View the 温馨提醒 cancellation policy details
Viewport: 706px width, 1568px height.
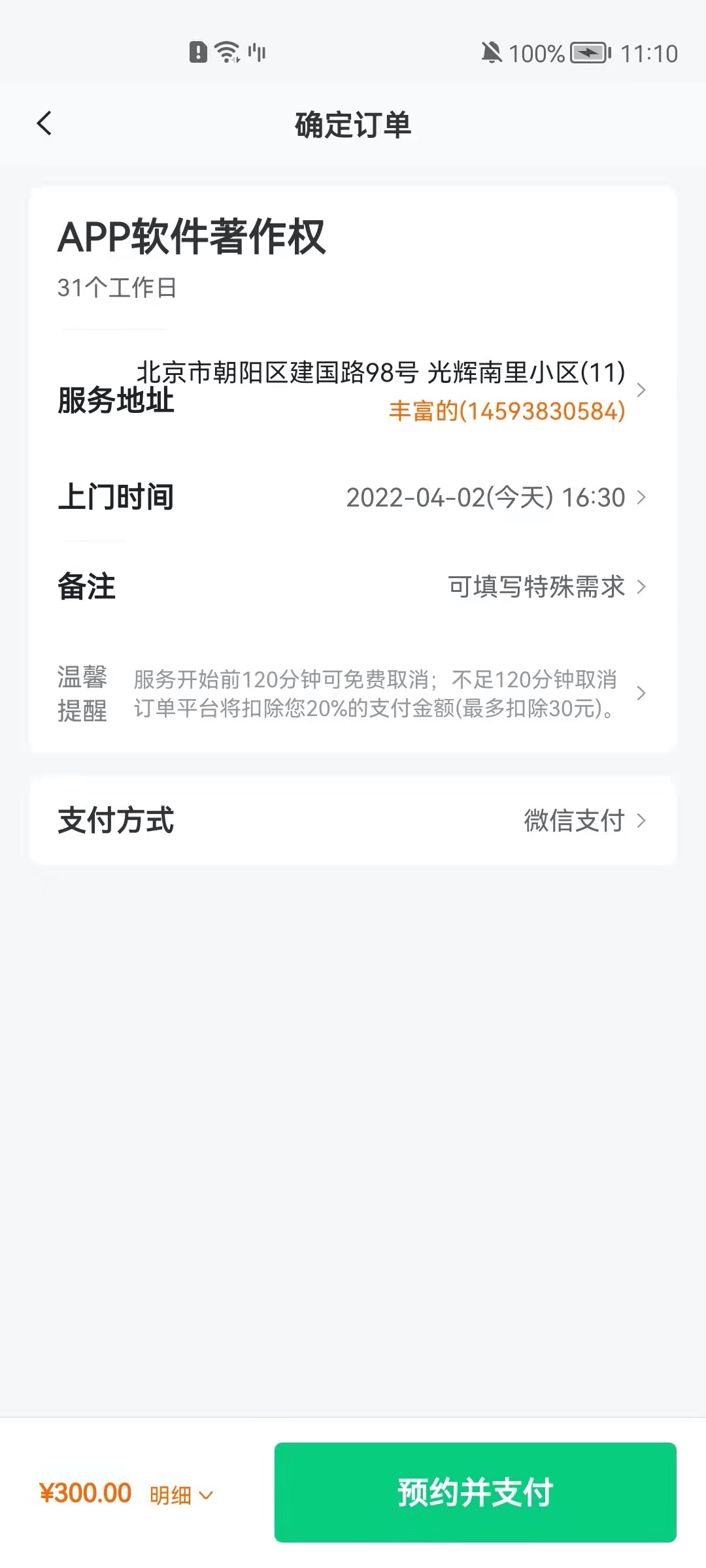pyautogui.click(x=353, y=694)
